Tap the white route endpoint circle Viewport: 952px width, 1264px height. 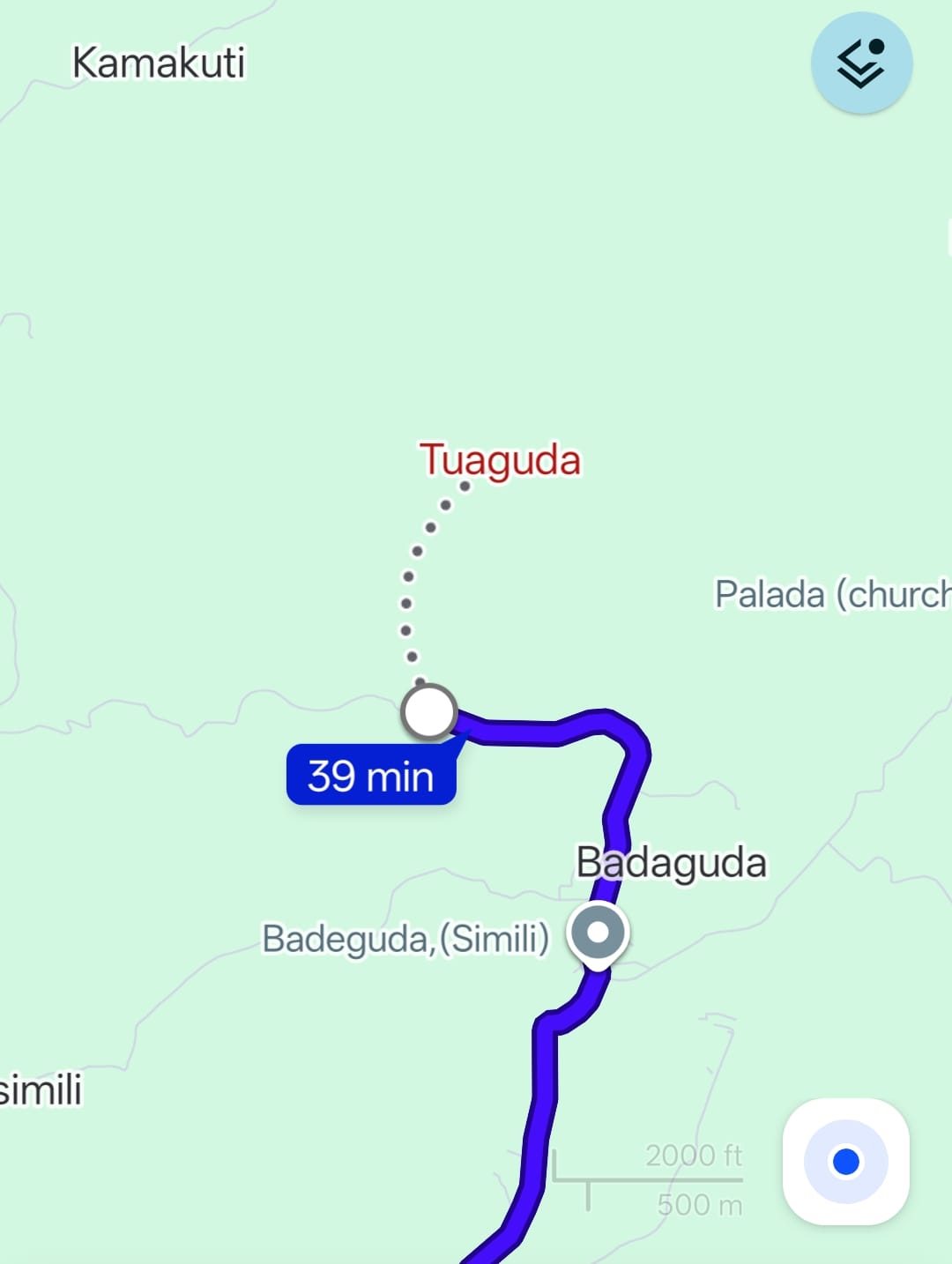point(429,711)
